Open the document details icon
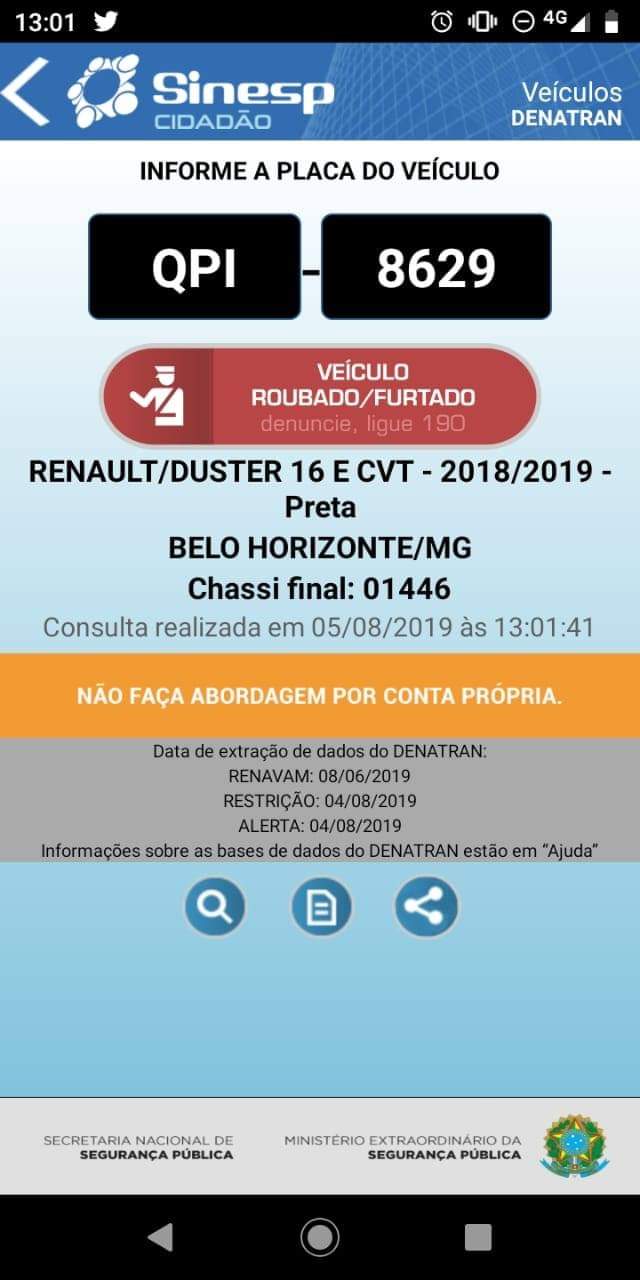The image size is (640, 1280). (321, 907)
